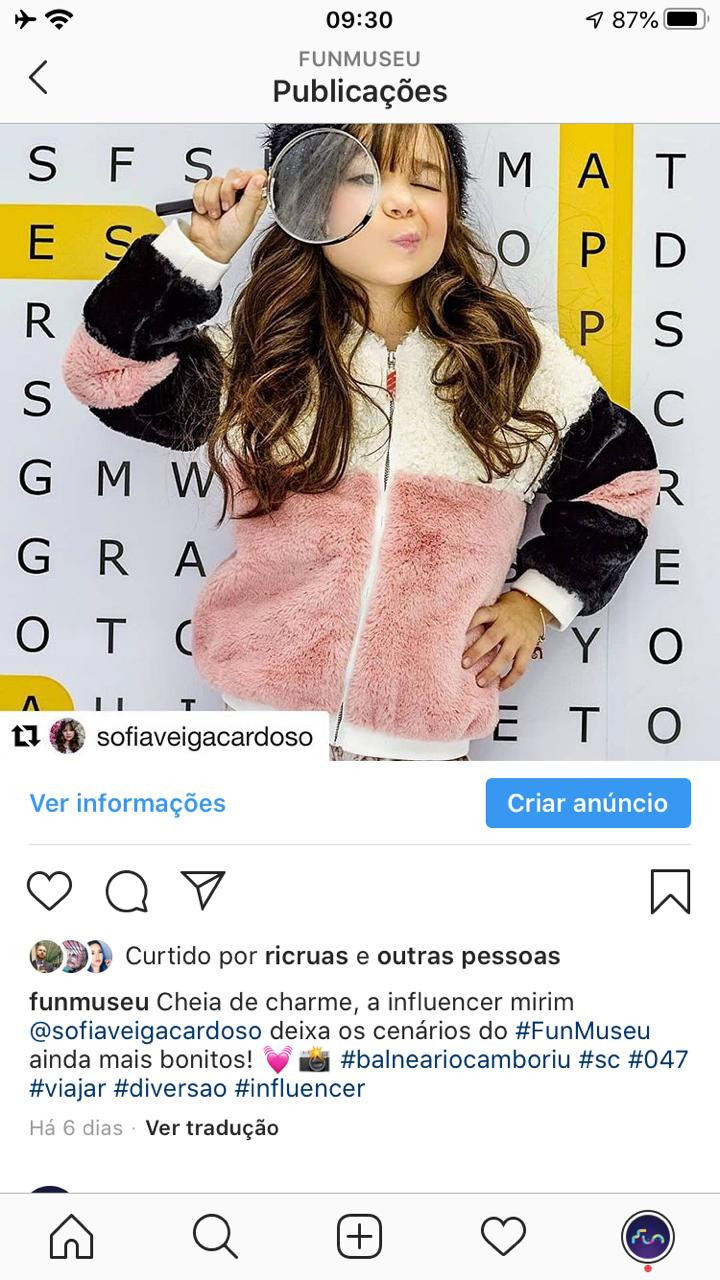This screenshot has width=720, height=1280.
Task: Open the @sofiaveigacardoso mention in the caption
Action: click(146, 1031)
